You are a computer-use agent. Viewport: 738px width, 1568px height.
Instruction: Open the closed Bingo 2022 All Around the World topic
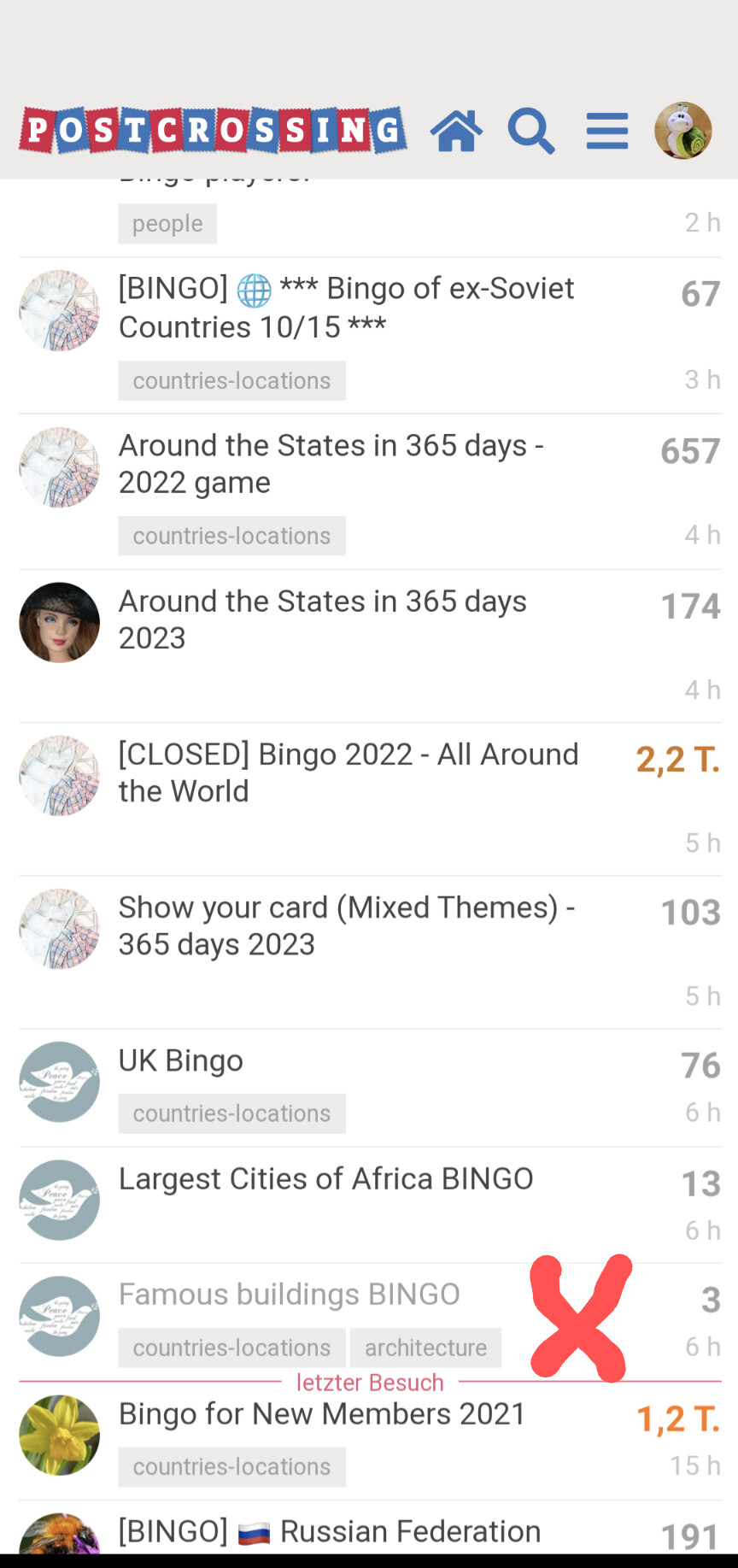point(348,772)
